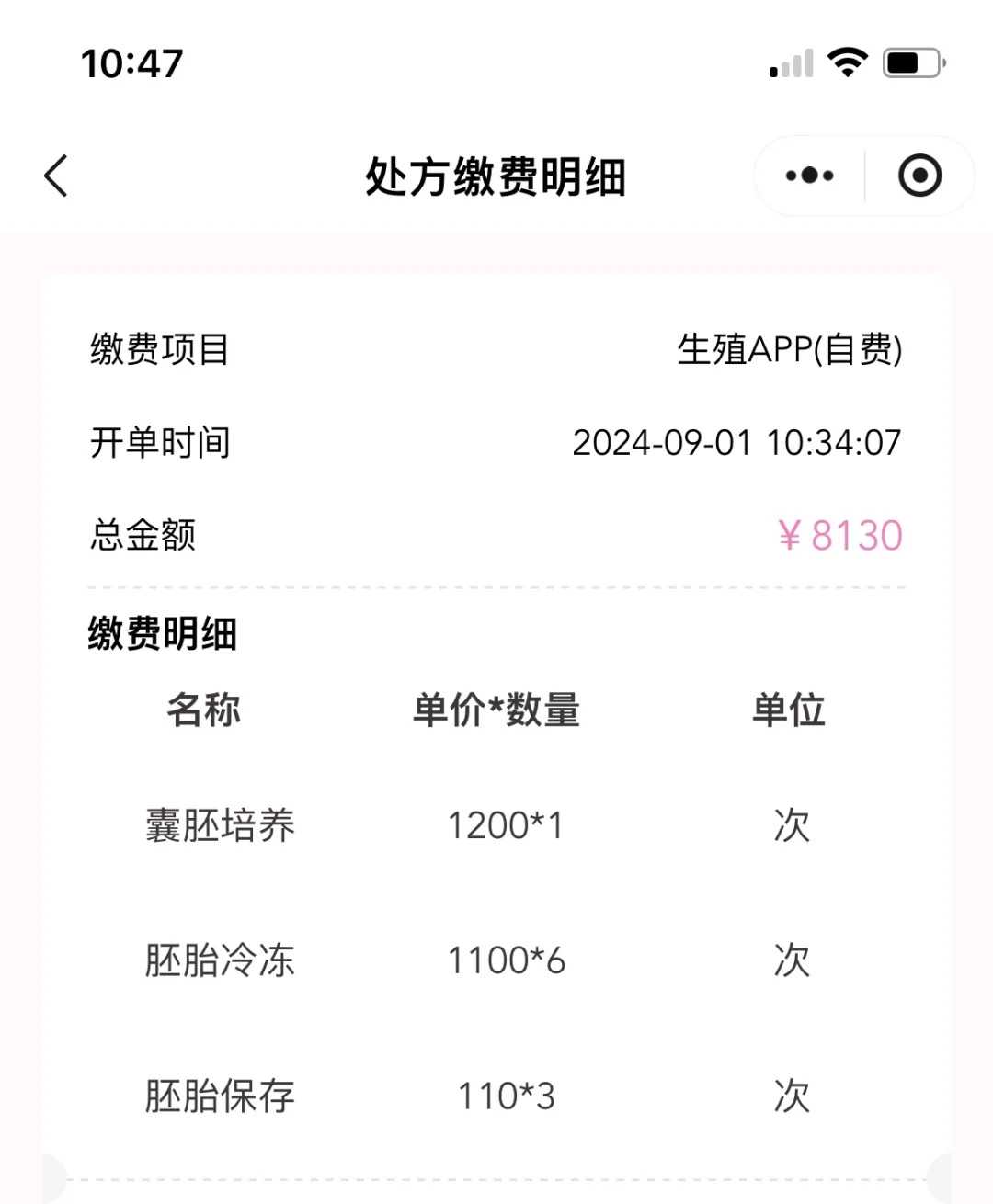Open the mini-program more options menu
Screen dimensions: 993x1204
[x=806, y=175]
